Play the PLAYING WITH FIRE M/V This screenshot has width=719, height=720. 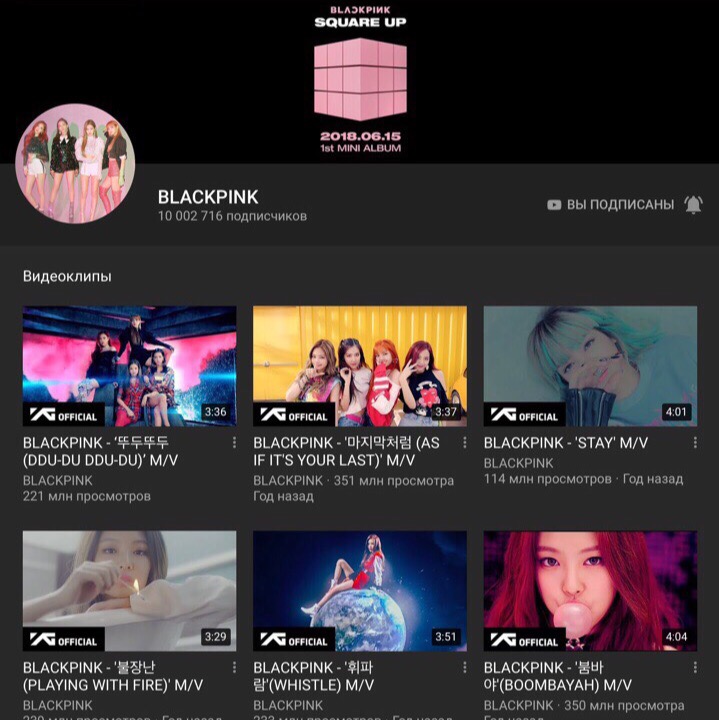(129, 590)
